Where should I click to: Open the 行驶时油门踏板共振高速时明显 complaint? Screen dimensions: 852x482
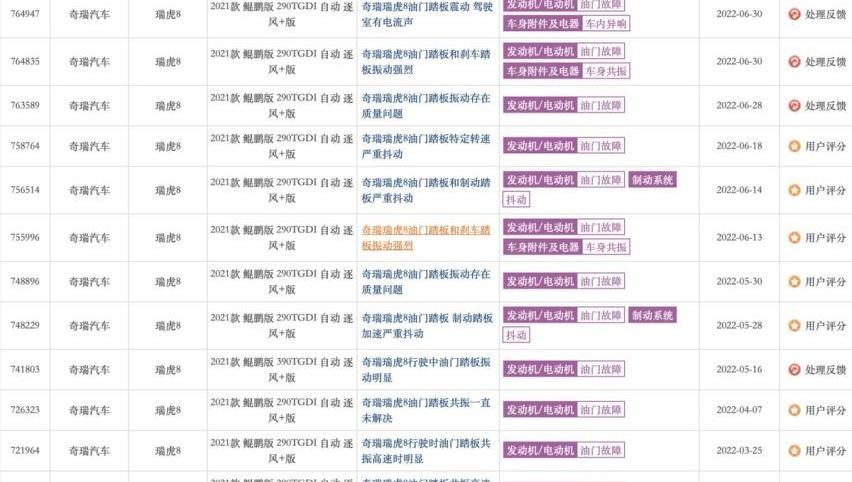pyautogui.click(x=427, y=450)
